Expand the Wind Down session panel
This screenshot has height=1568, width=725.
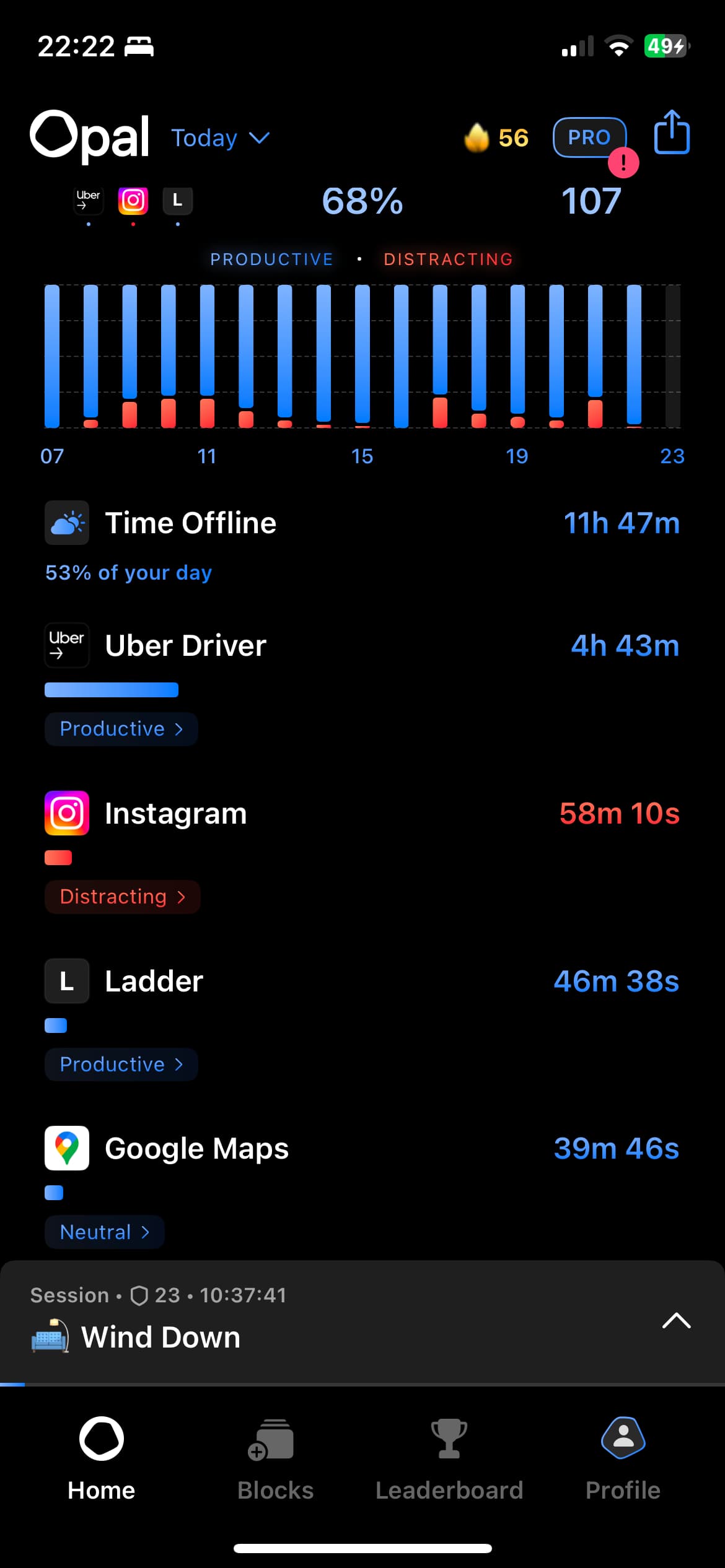click(x=676, y=1320)
